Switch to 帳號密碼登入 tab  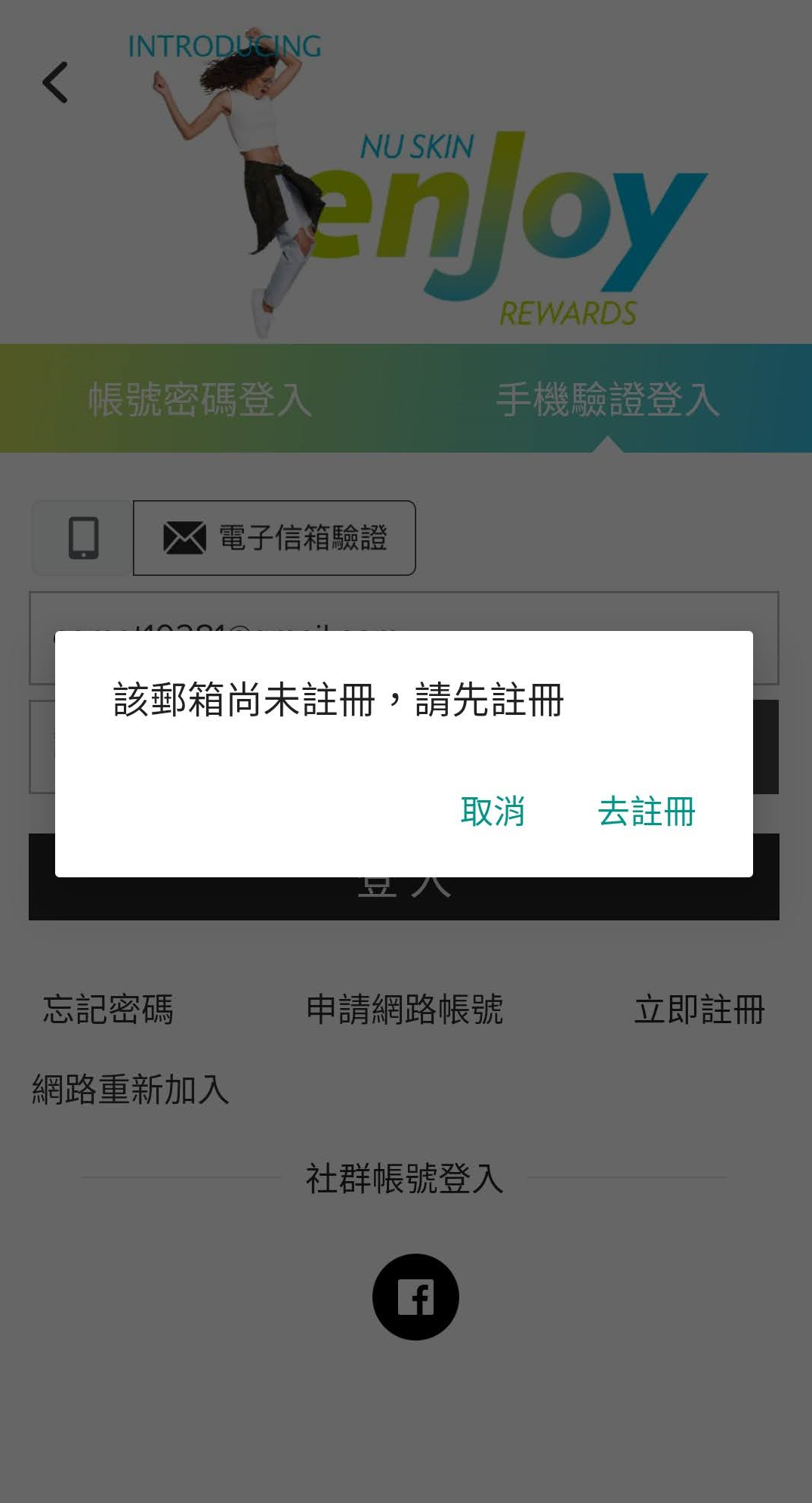click(x=200, y=399)
